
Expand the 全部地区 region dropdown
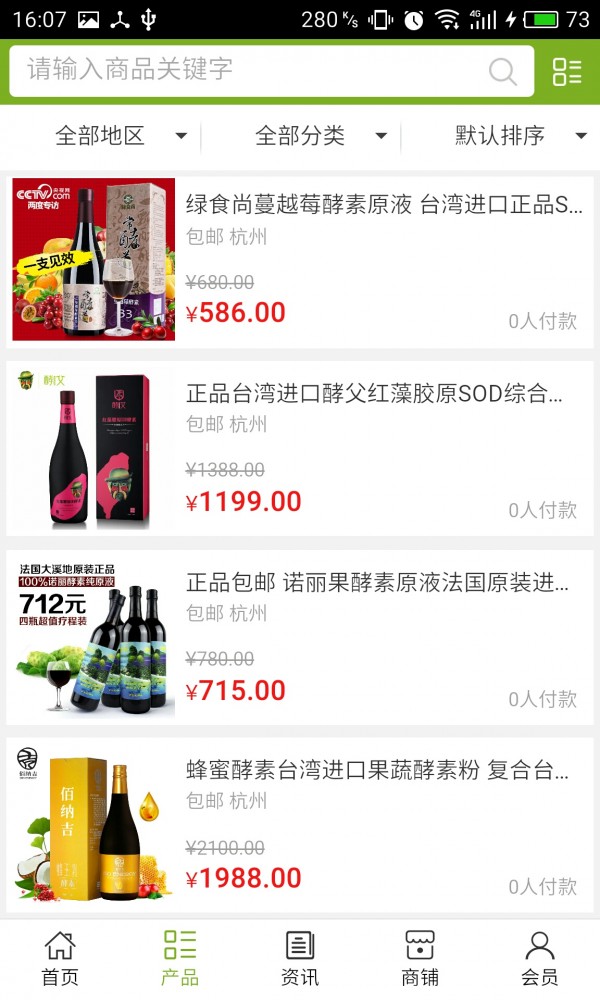click(x=120, y=136)
